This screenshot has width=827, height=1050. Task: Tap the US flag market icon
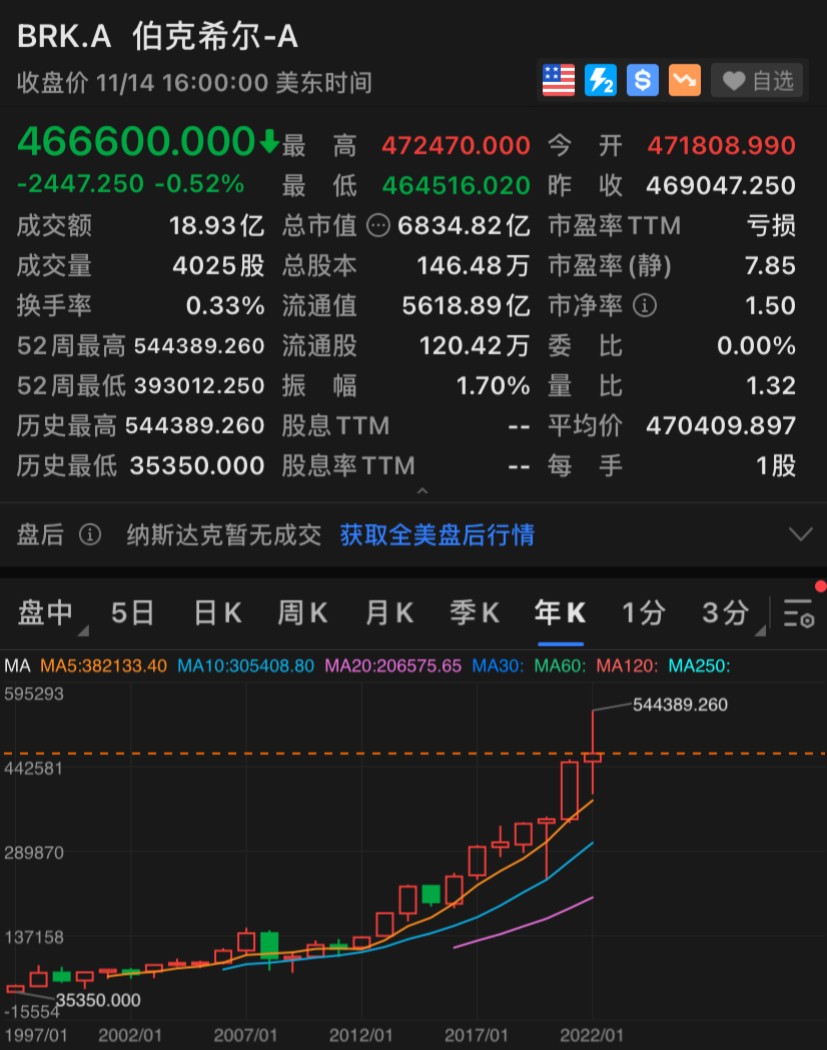click(x=559, y=80)
